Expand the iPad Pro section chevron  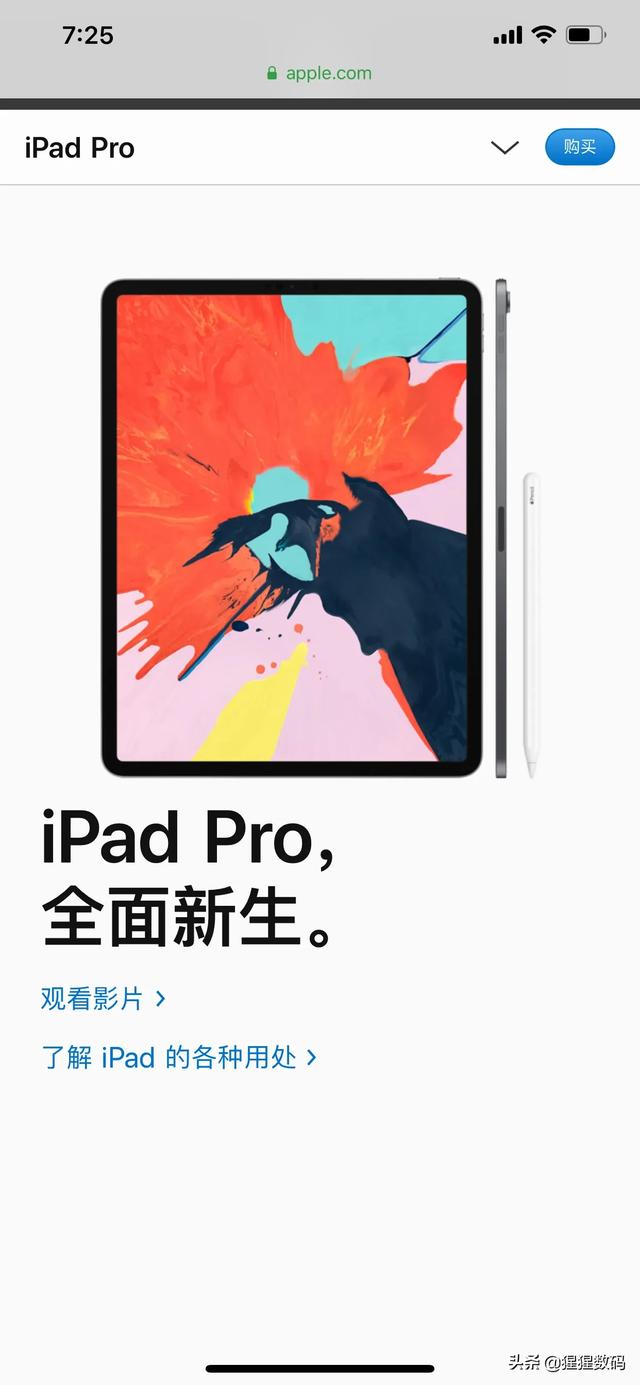505,148
